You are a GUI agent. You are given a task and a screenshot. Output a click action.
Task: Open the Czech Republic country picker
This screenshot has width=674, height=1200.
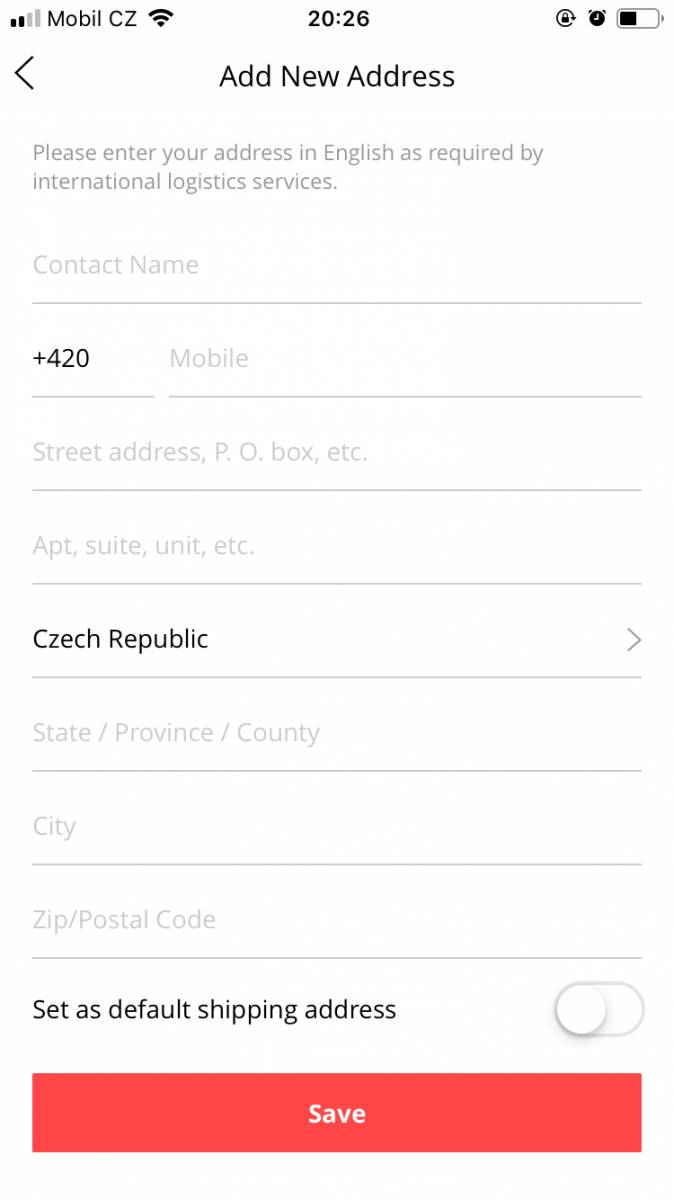click(x=337, y=639)
